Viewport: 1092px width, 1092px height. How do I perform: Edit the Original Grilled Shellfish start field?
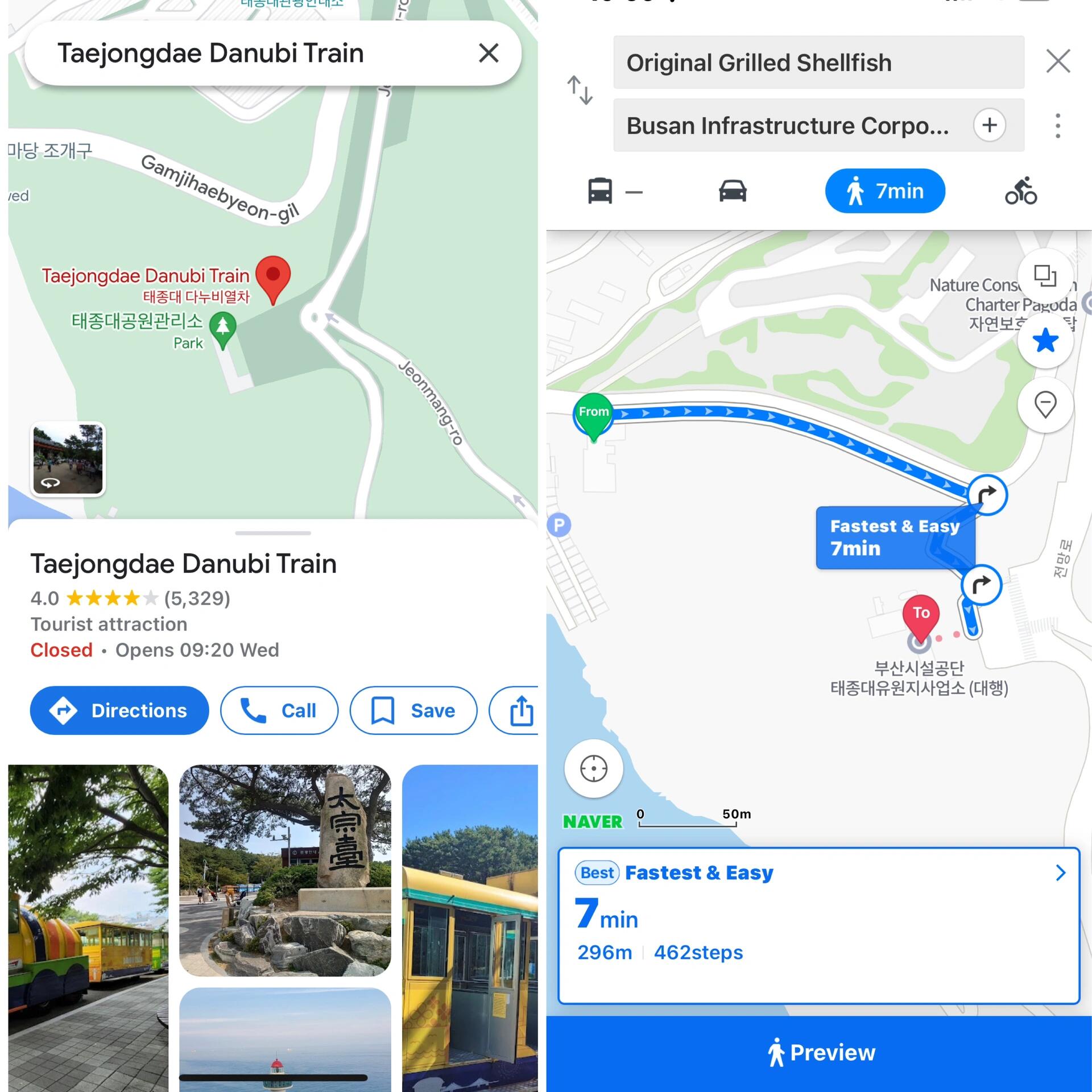click(x=818, y=63)
